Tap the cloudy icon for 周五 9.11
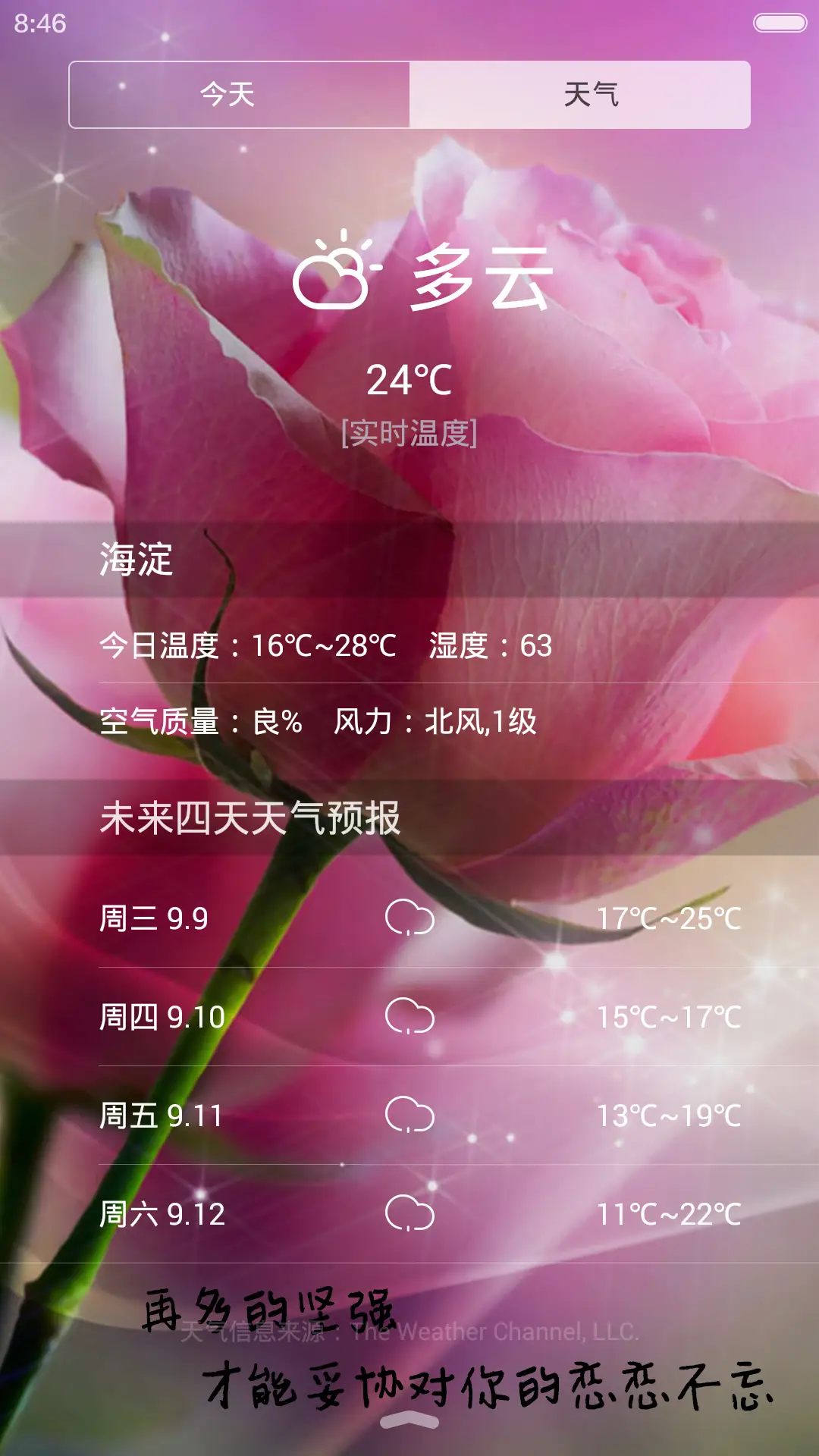Screen dimensions: 819x1456 coord(409,1115)
